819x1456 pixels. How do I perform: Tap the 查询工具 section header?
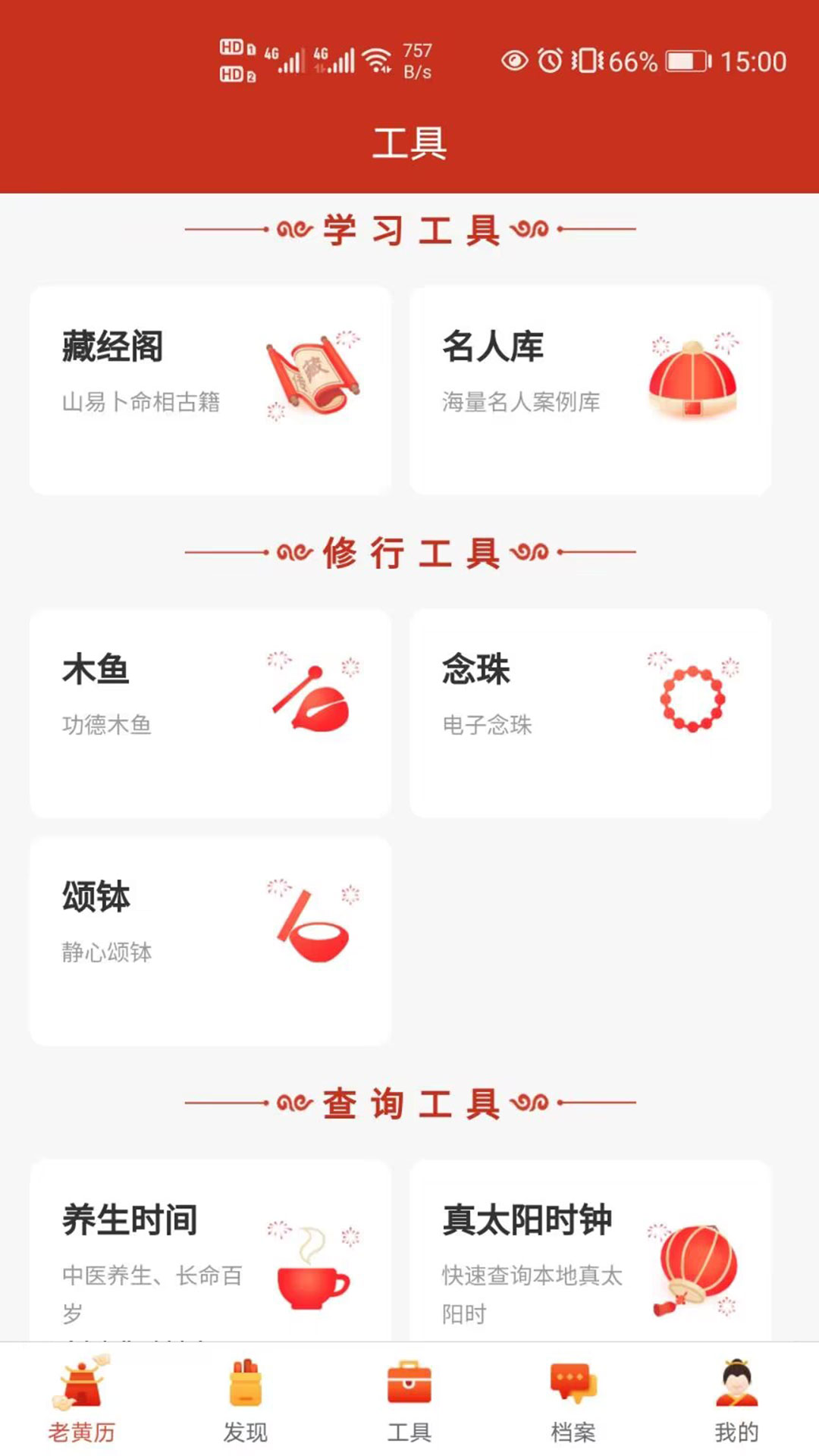click(x=409, y=1103)
